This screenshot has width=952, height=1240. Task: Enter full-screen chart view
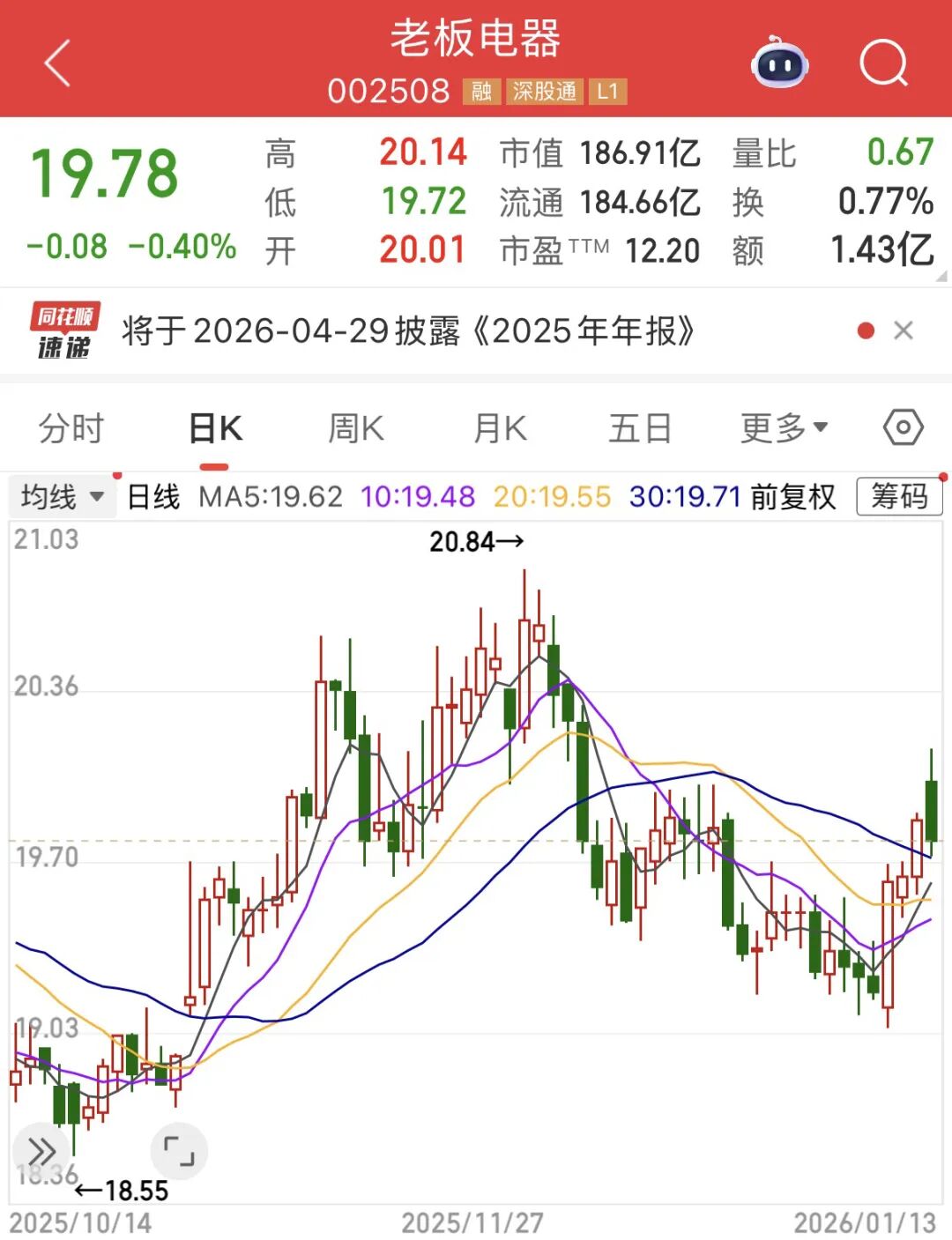tap(179, 1151)
